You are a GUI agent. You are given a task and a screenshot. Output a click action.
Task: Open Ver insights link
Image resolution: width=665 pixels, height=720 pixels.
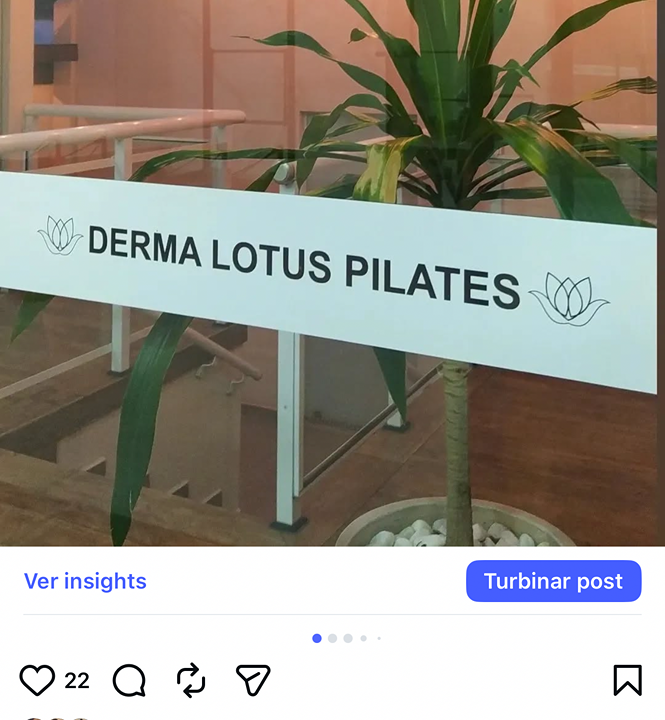click(85, 581)
